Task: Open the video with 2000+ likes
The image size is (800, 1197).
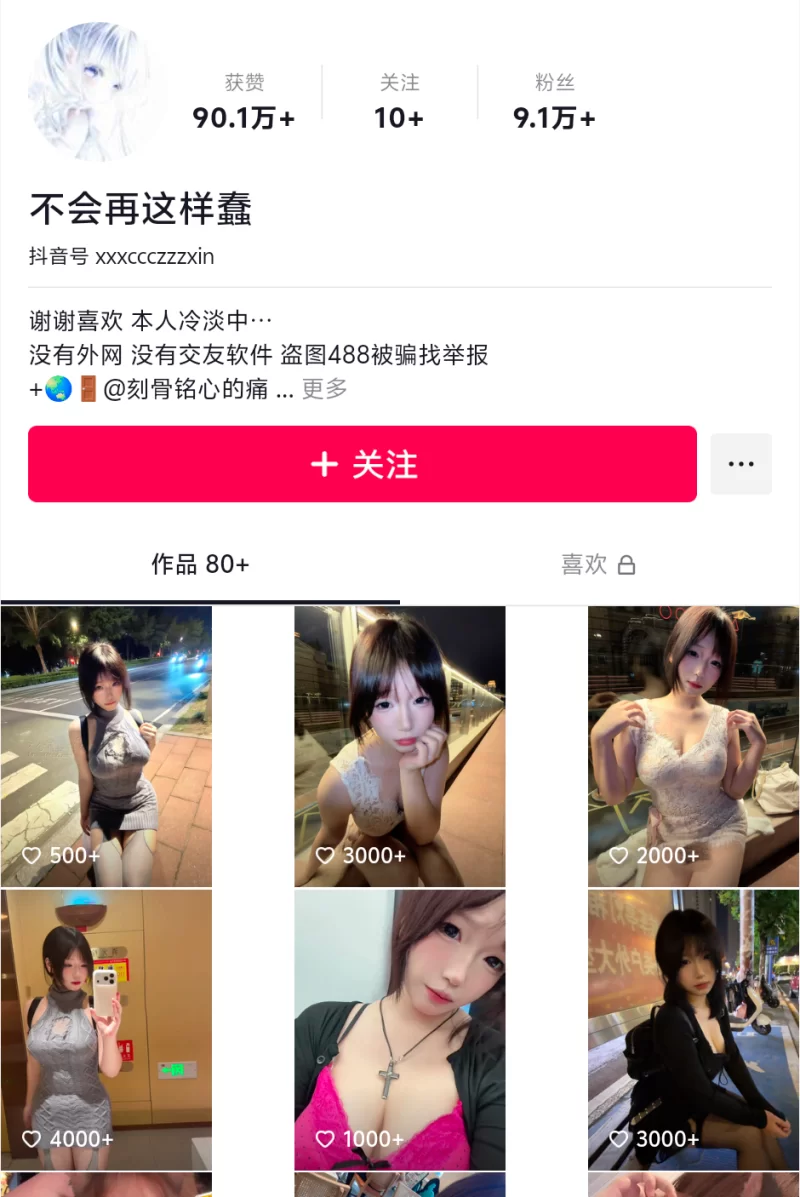Action: coord(693,746)
